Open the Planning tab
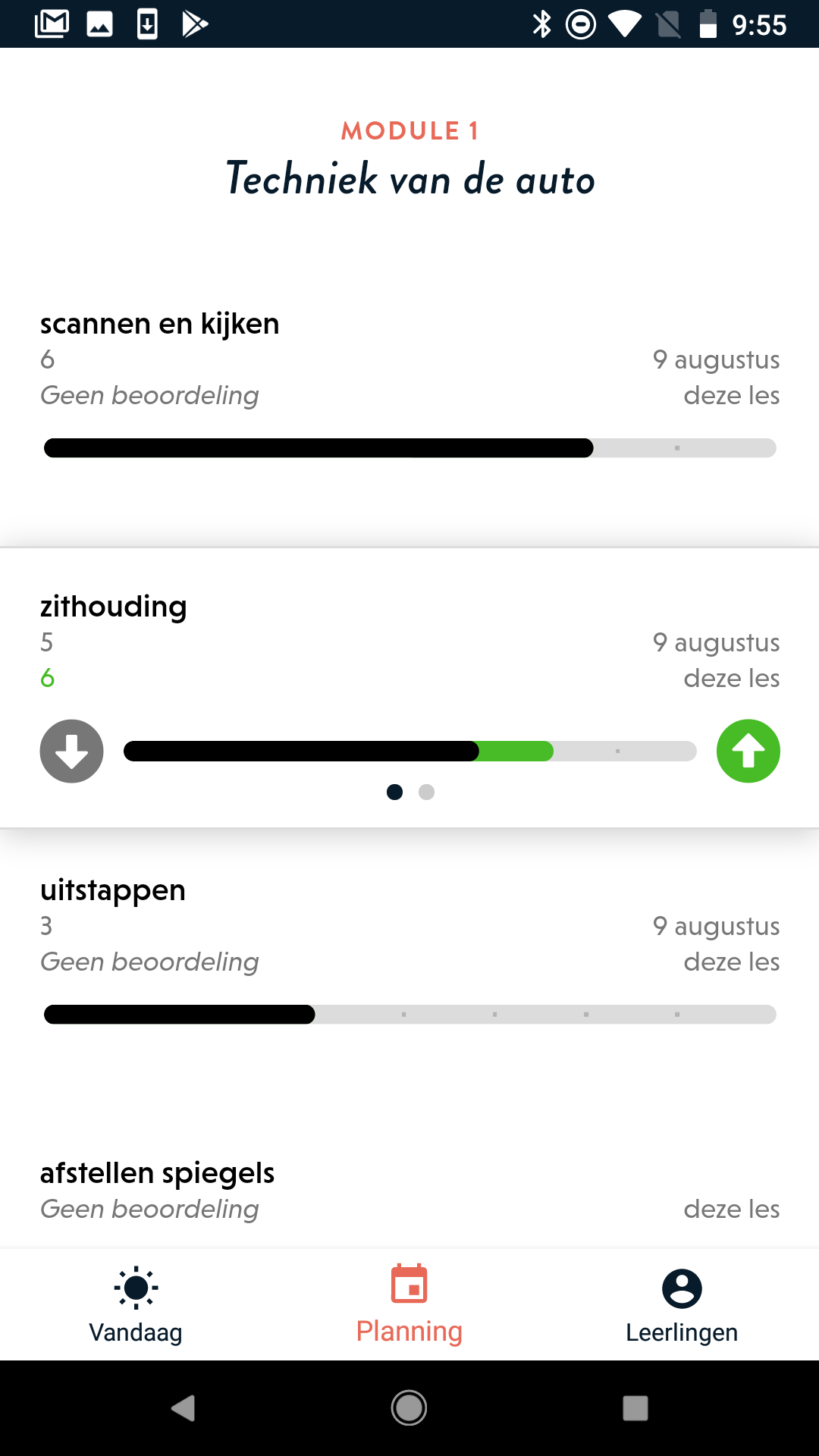 coord(409,1304)
